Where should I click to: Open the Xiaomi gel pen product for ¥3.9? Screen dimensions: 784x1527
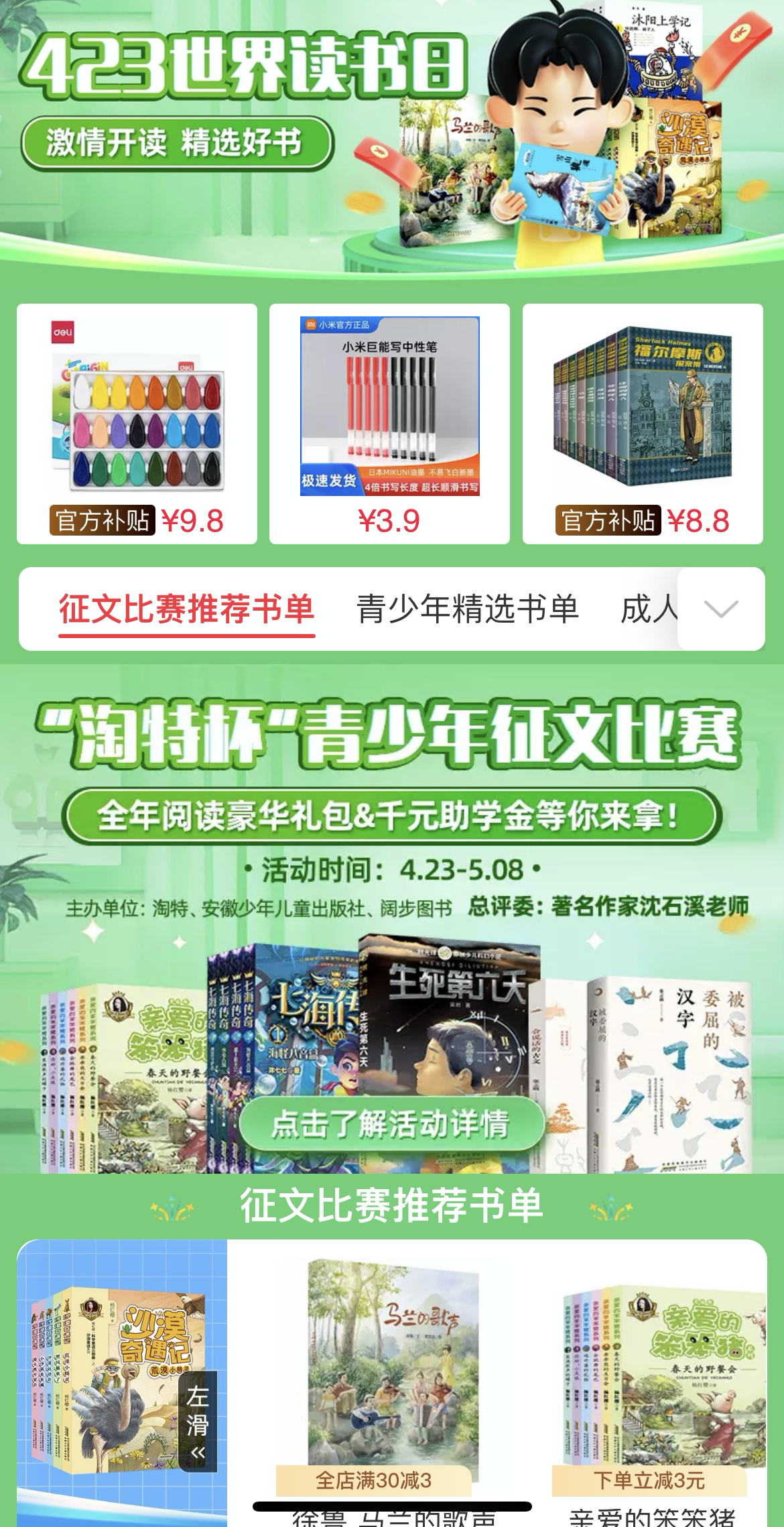389,424
